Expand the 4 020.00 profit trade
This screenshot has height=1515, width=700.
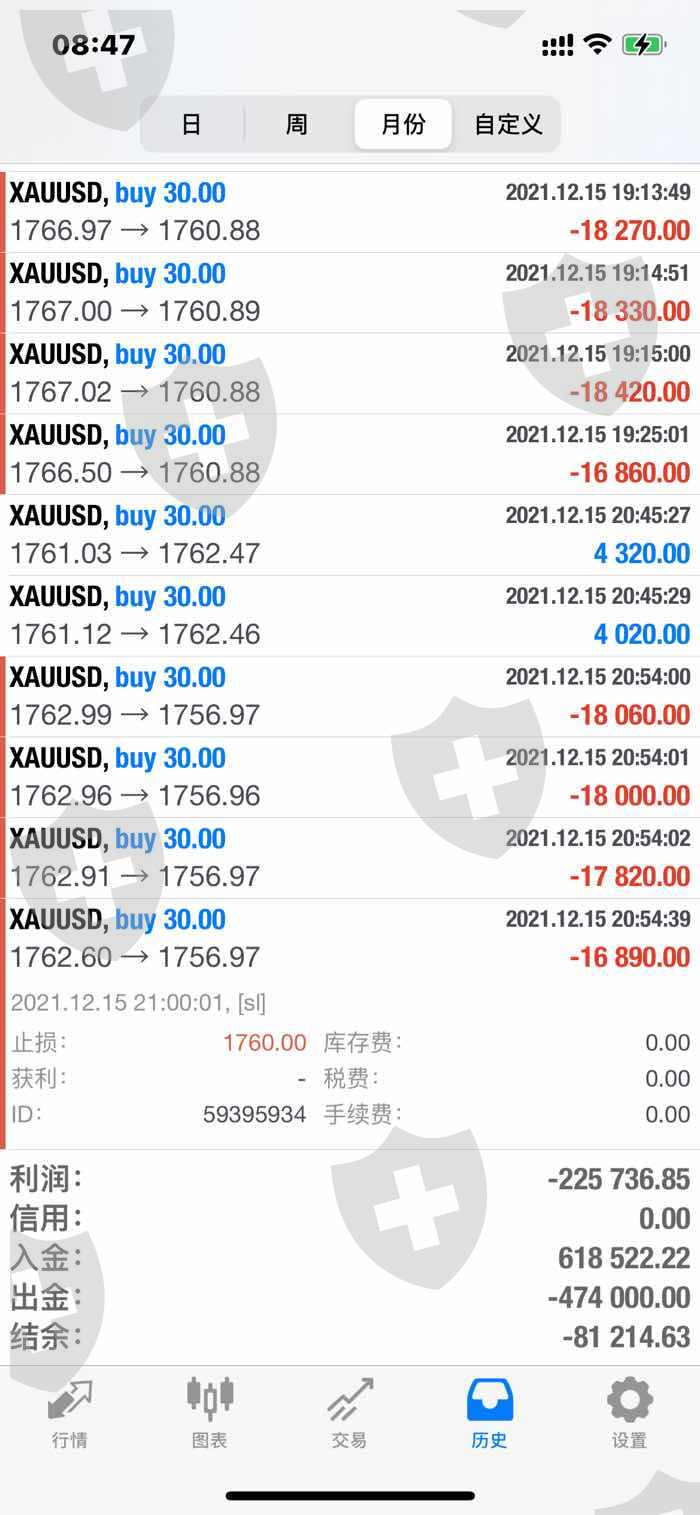pos(350,616)
